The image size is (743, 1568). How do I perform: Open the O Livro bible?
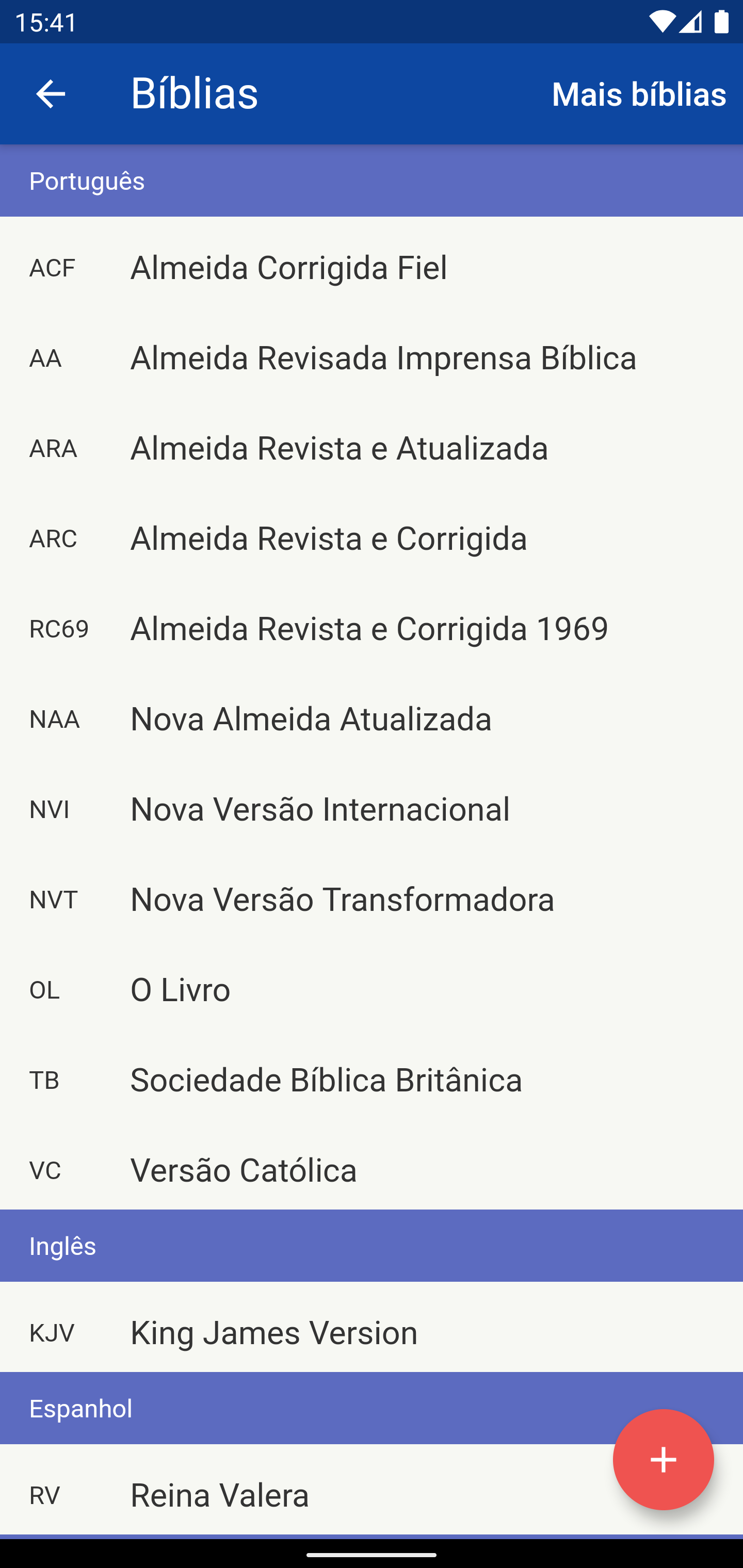click(372, 990)
